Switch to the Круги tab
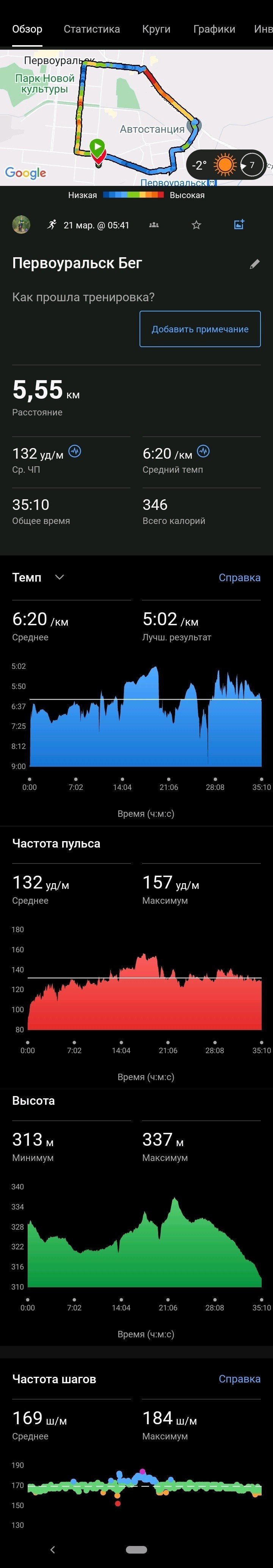Screen dimensions: 273x1568 pyautogui.click(x=156, y=29)
